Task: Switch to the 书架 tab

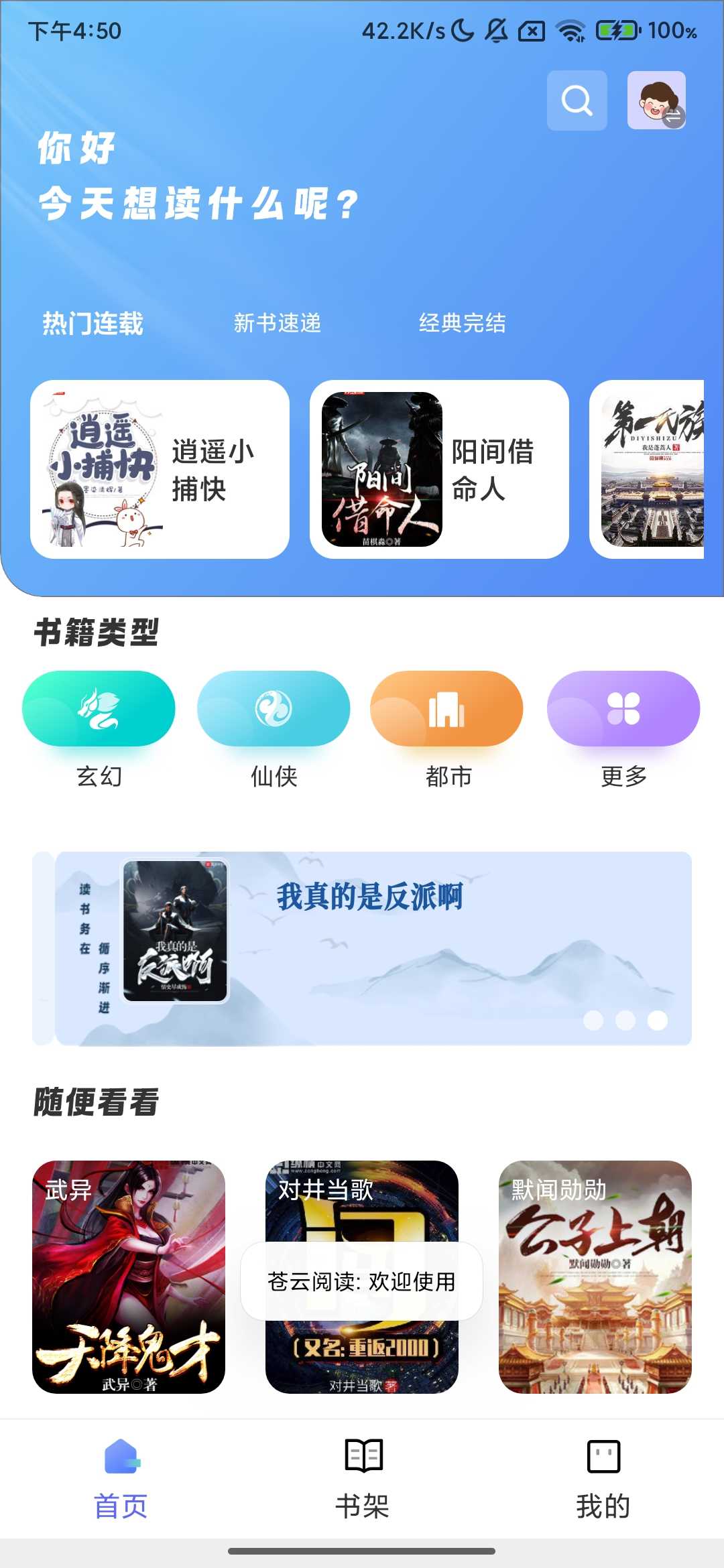Action: coord(362,1478)
